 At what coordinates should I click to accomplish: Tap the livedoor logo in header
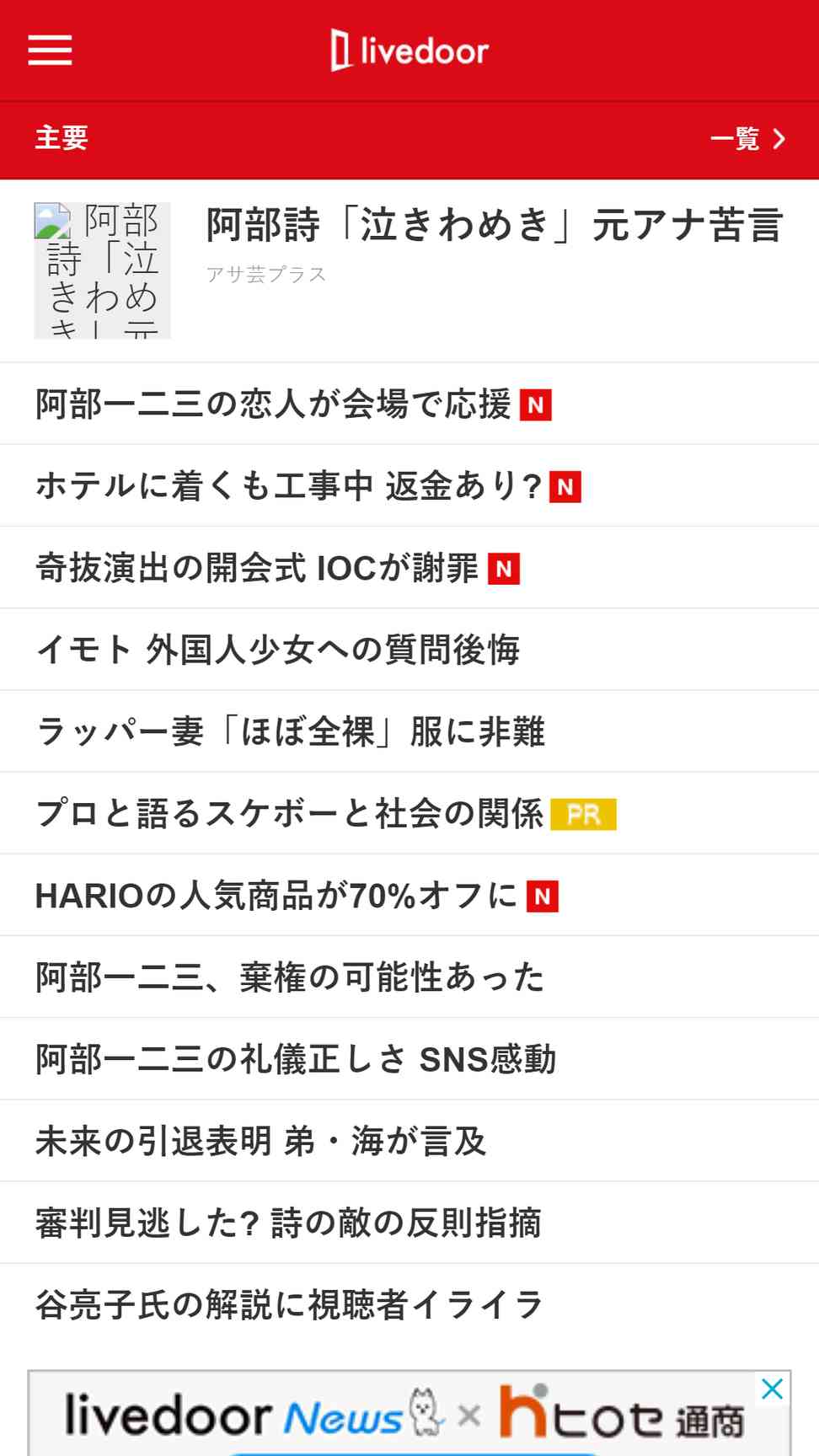tap(409, 51)
